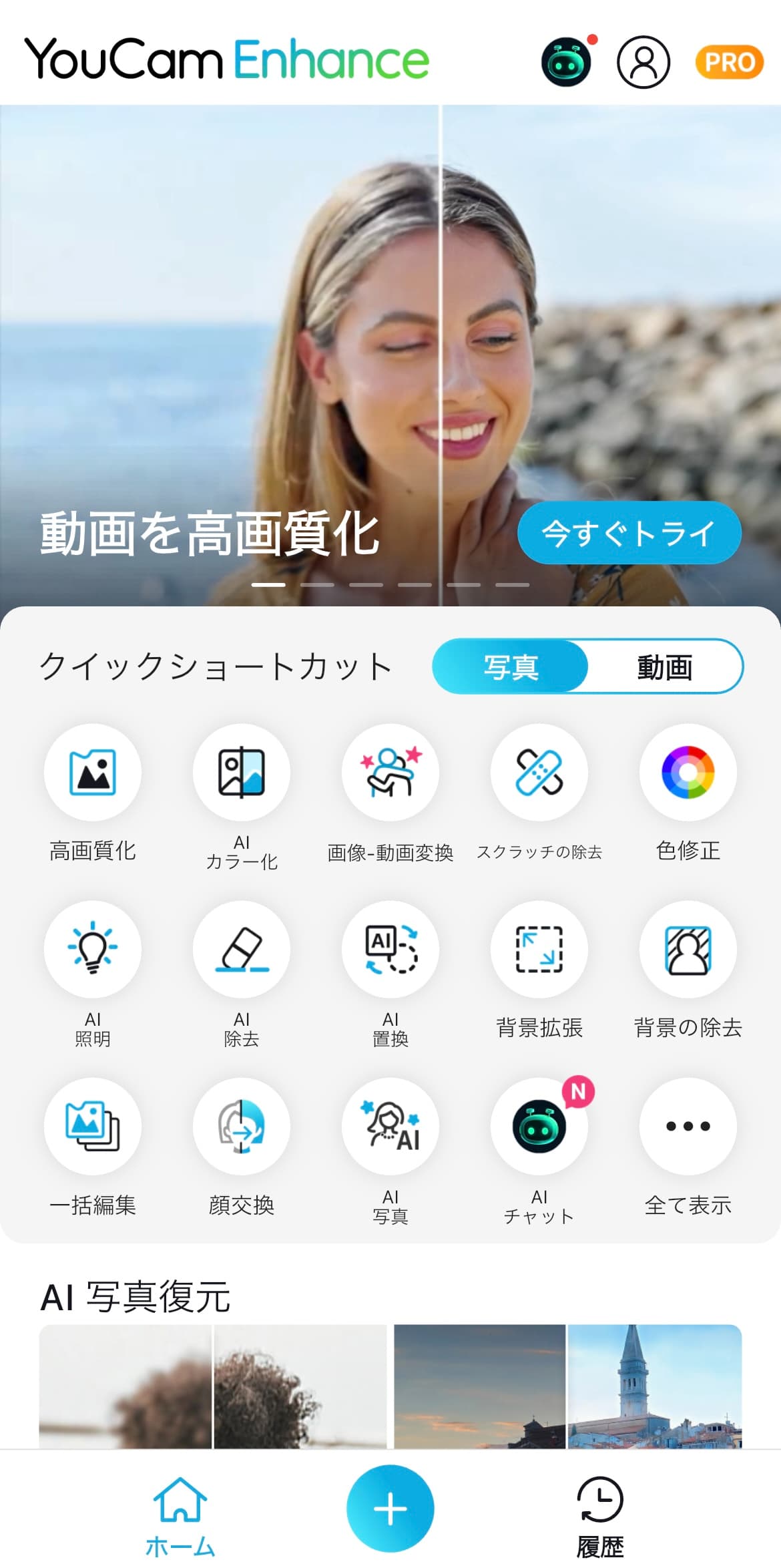Open the AI 照明 tool
Screen dimensions: 781x1568
93,949
